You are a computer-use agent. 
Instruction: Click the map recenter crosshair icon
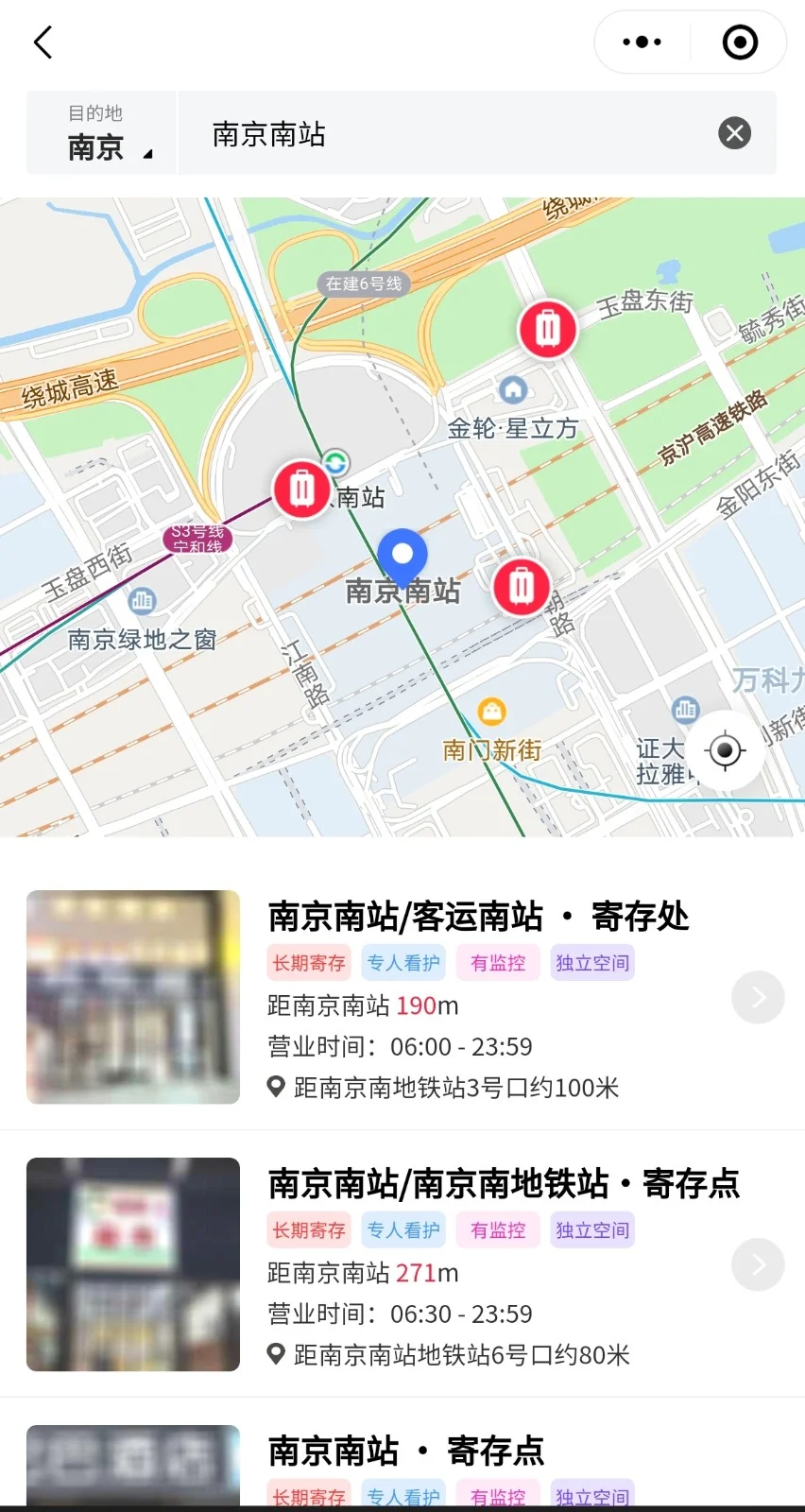click(725, 749)
